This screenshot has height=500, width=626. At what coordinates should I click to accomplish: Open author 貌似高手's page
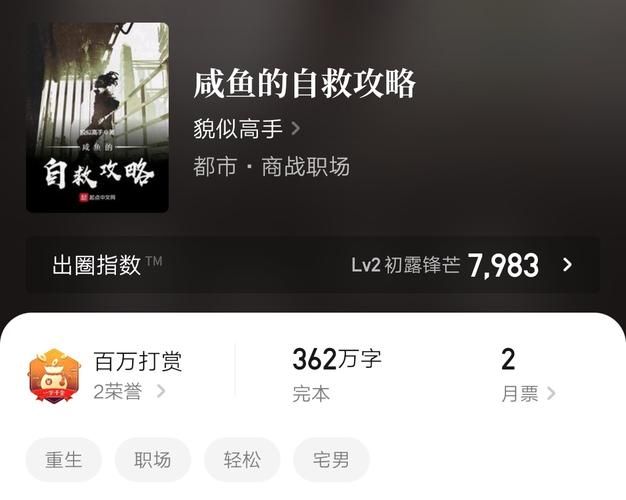point(246,129)
